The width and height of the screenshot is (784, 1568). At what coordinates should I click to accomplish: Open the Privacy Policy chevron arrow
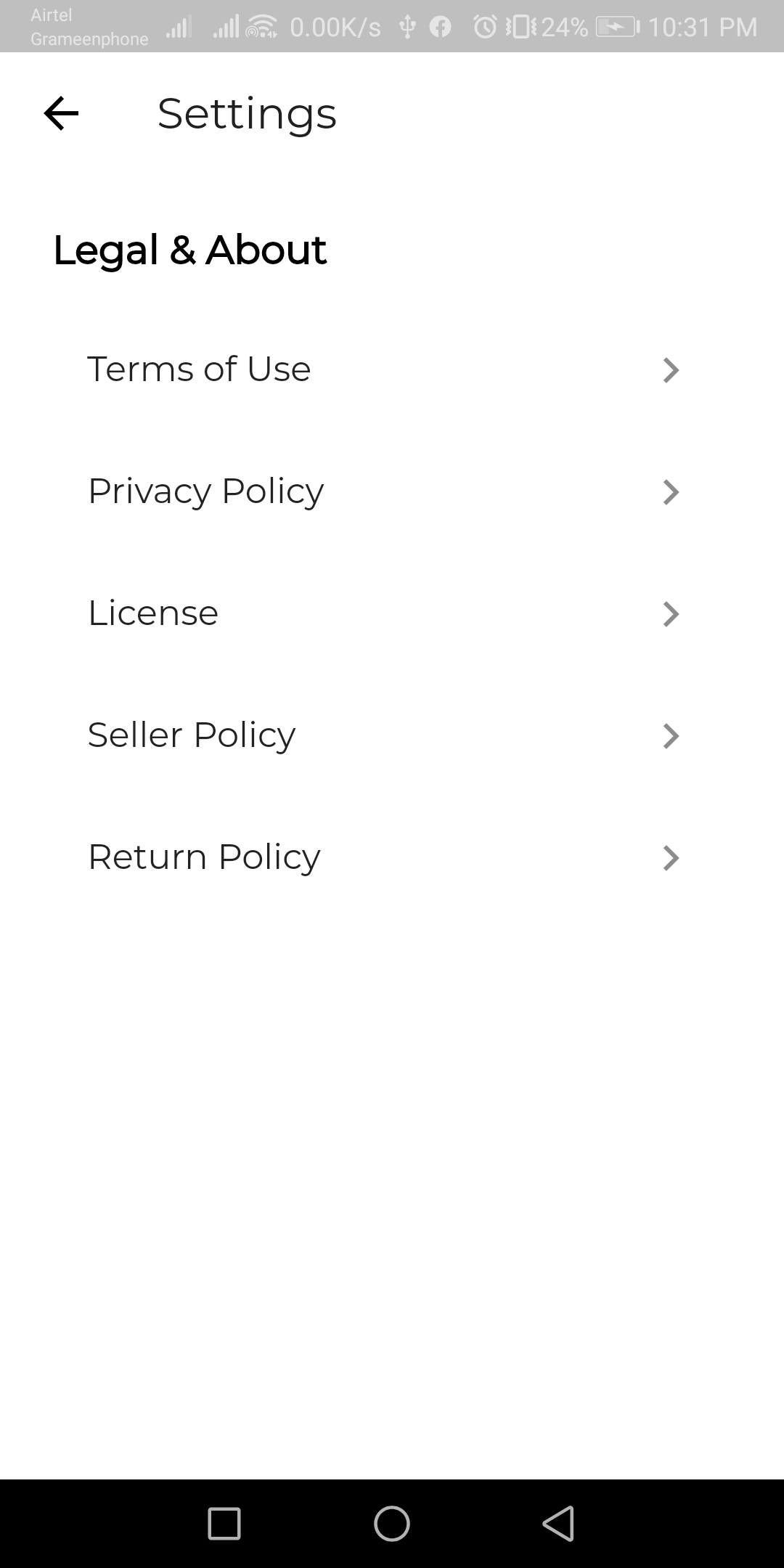point(671,492)
